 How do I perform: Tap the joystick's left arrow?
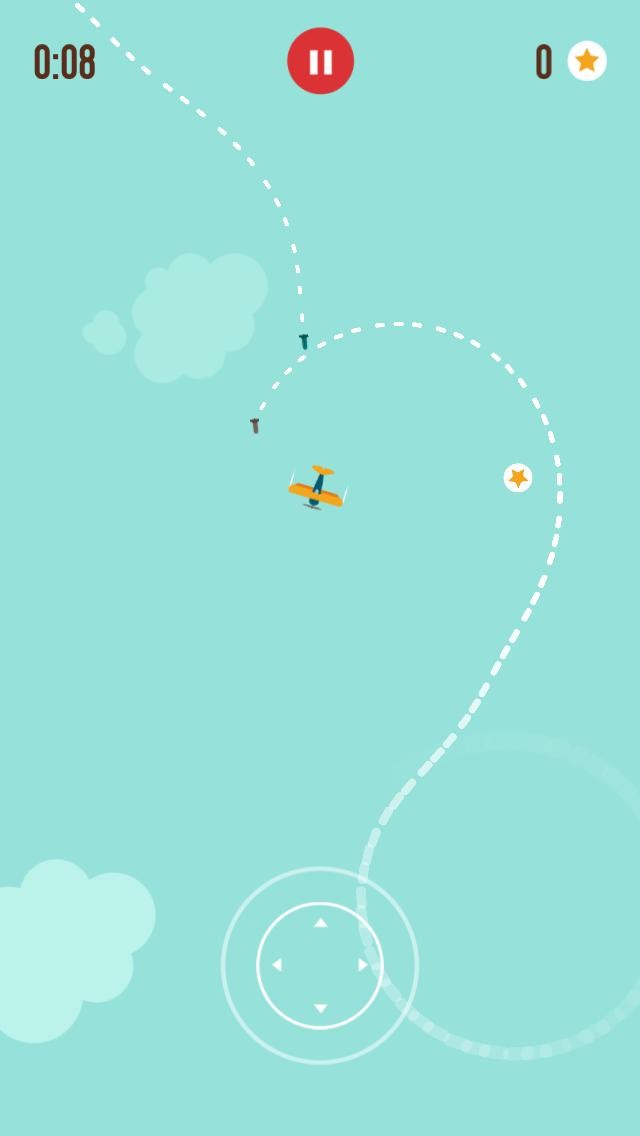coord(277,965)
